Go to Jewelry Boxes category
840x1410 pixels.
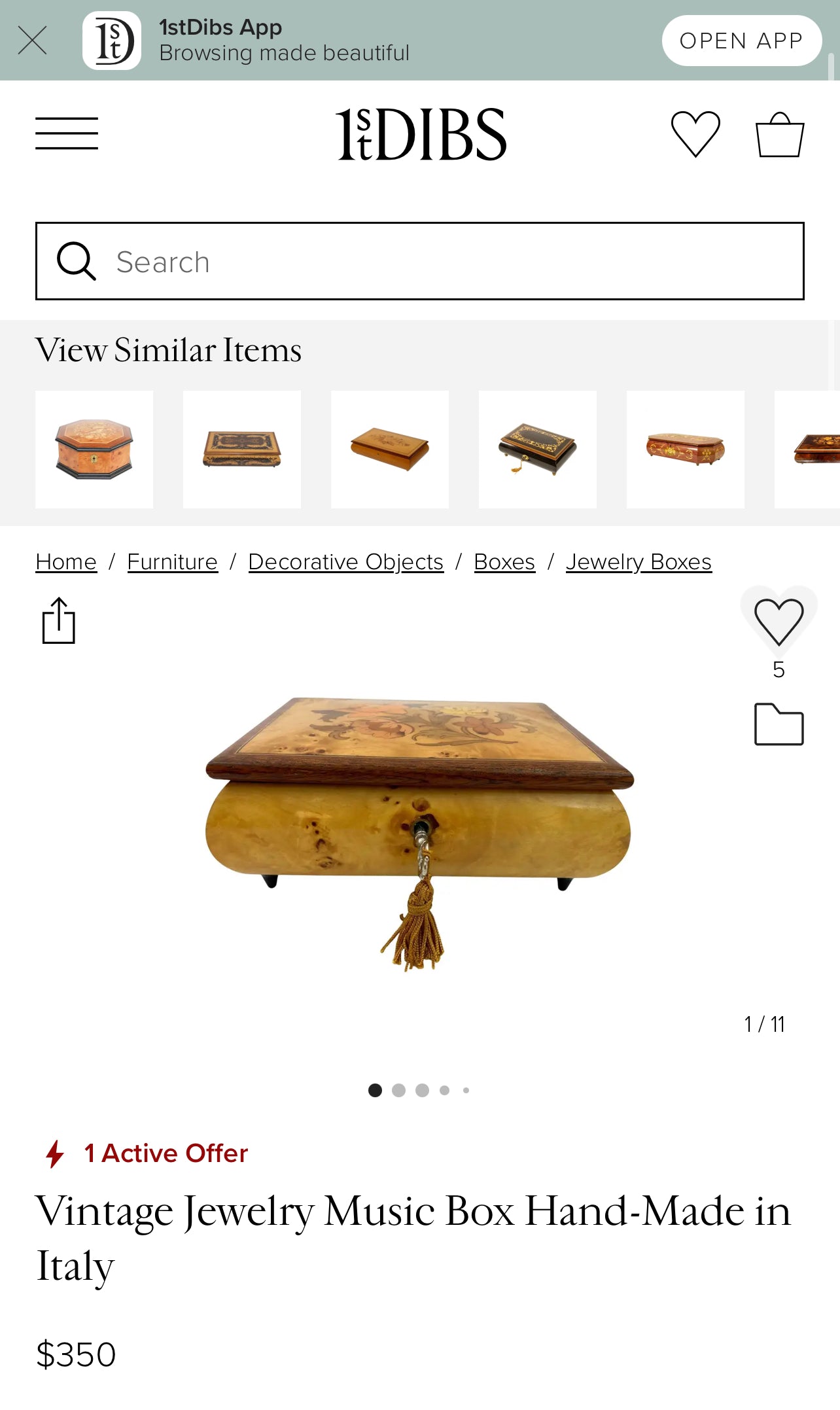(x=639, y=562)
